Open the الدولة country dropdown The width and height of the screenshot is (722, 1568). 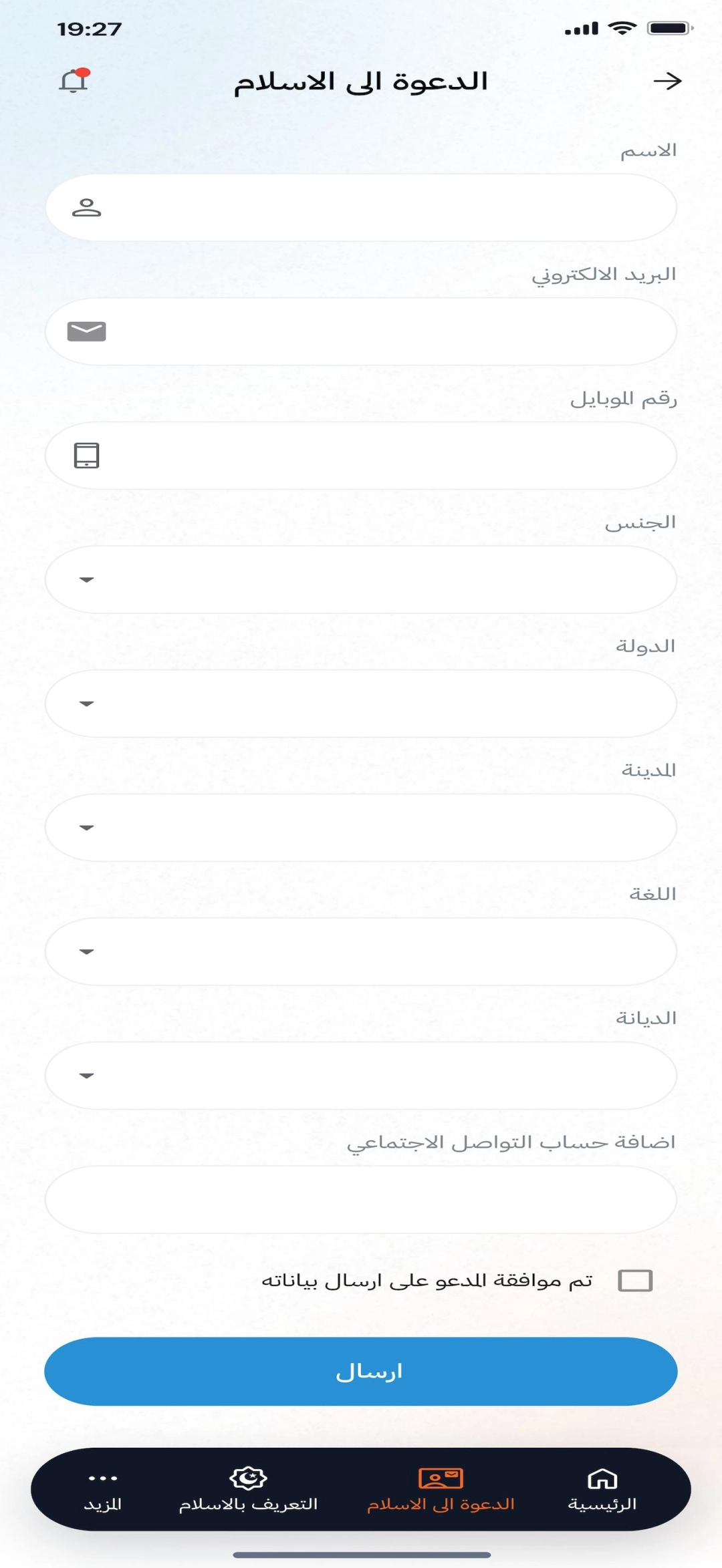point(361,703)
